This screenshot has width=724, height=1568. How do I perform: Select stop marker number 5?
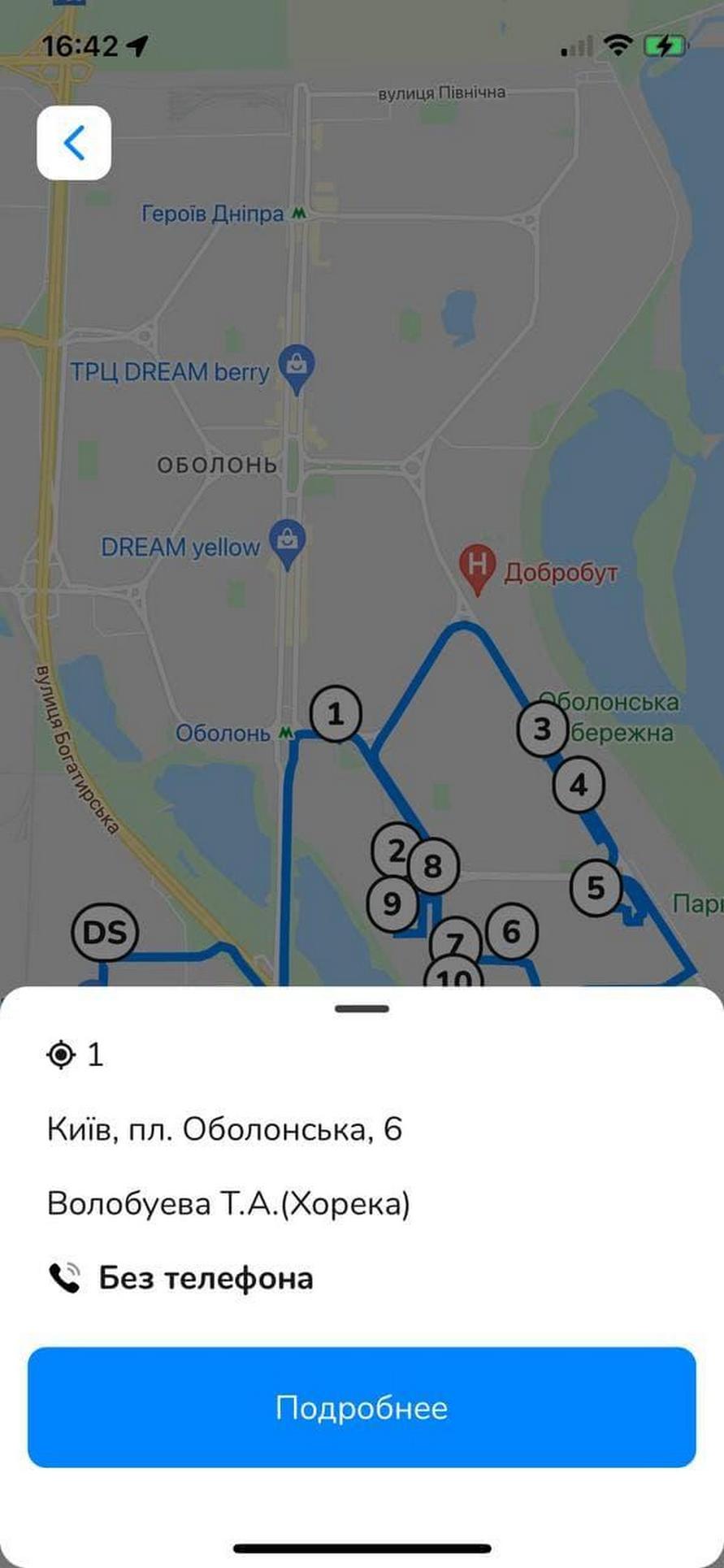click(596, 888)
